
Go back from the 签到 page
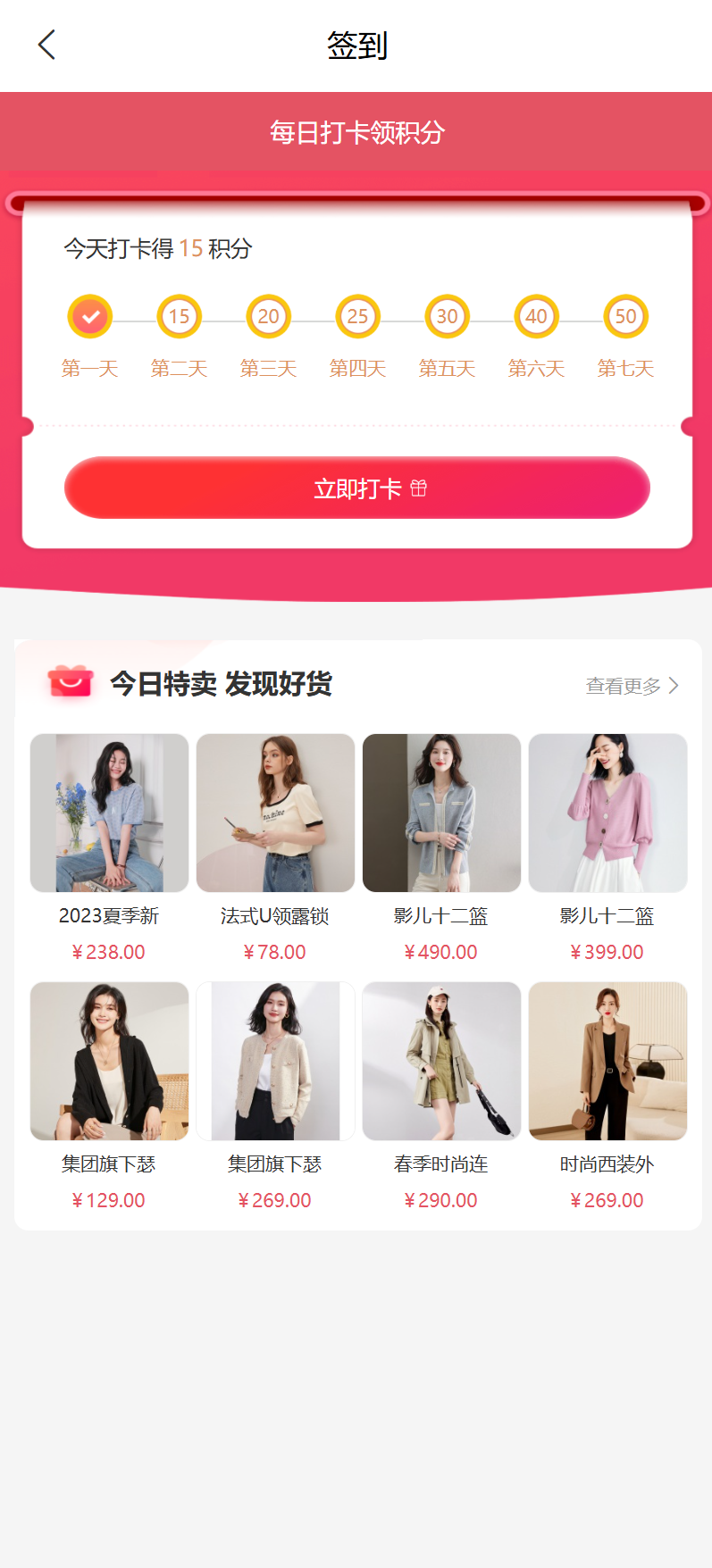47,45
